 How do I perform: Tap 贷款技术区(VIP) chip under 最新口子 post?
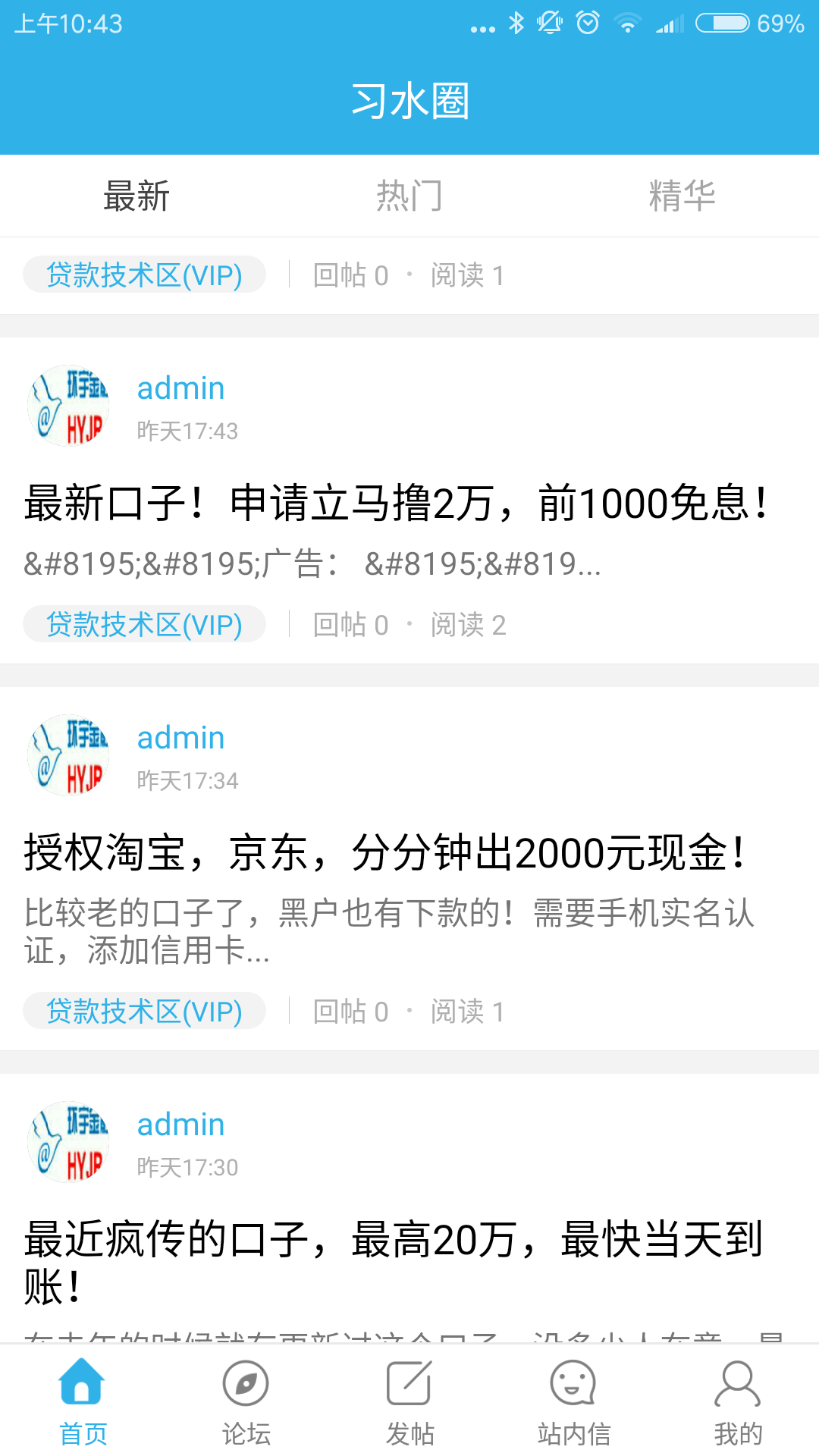tap(144, 625)
